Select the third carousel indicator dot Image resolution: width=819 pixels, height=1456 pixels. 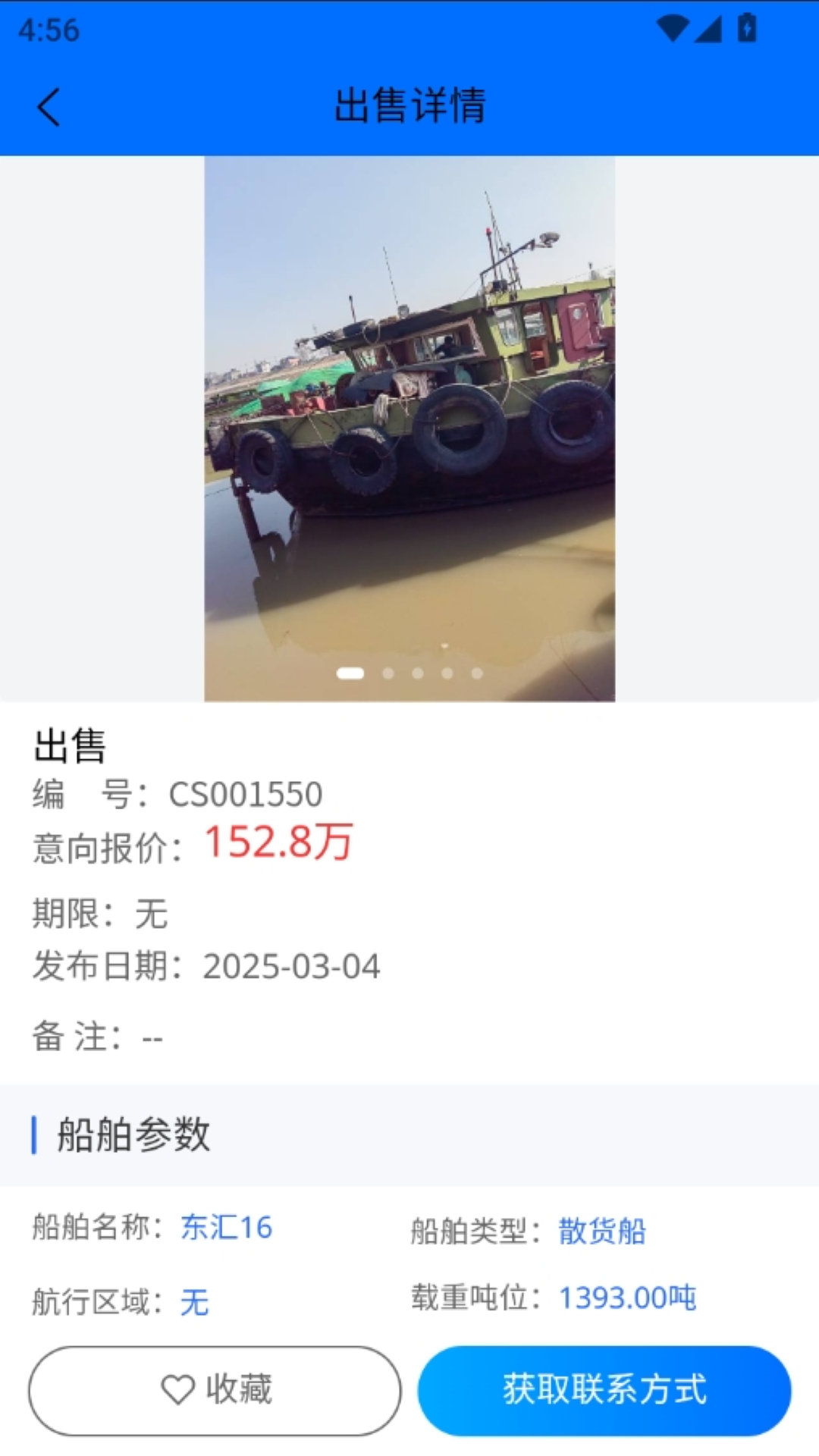tap(416, 672)
